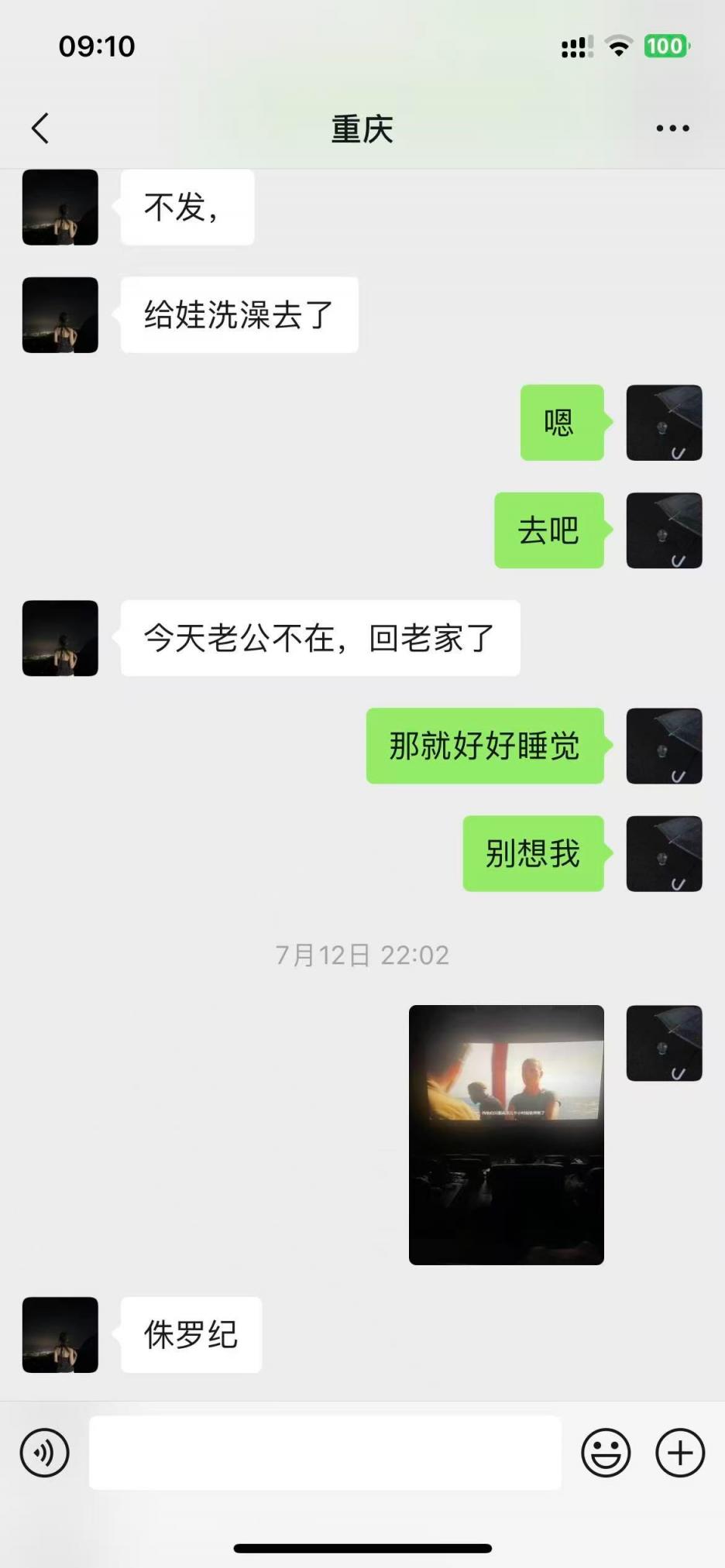Screen dimensions: 725x1568
Task: Open the plus attachments menu
Action: [x=680, y=1453]
